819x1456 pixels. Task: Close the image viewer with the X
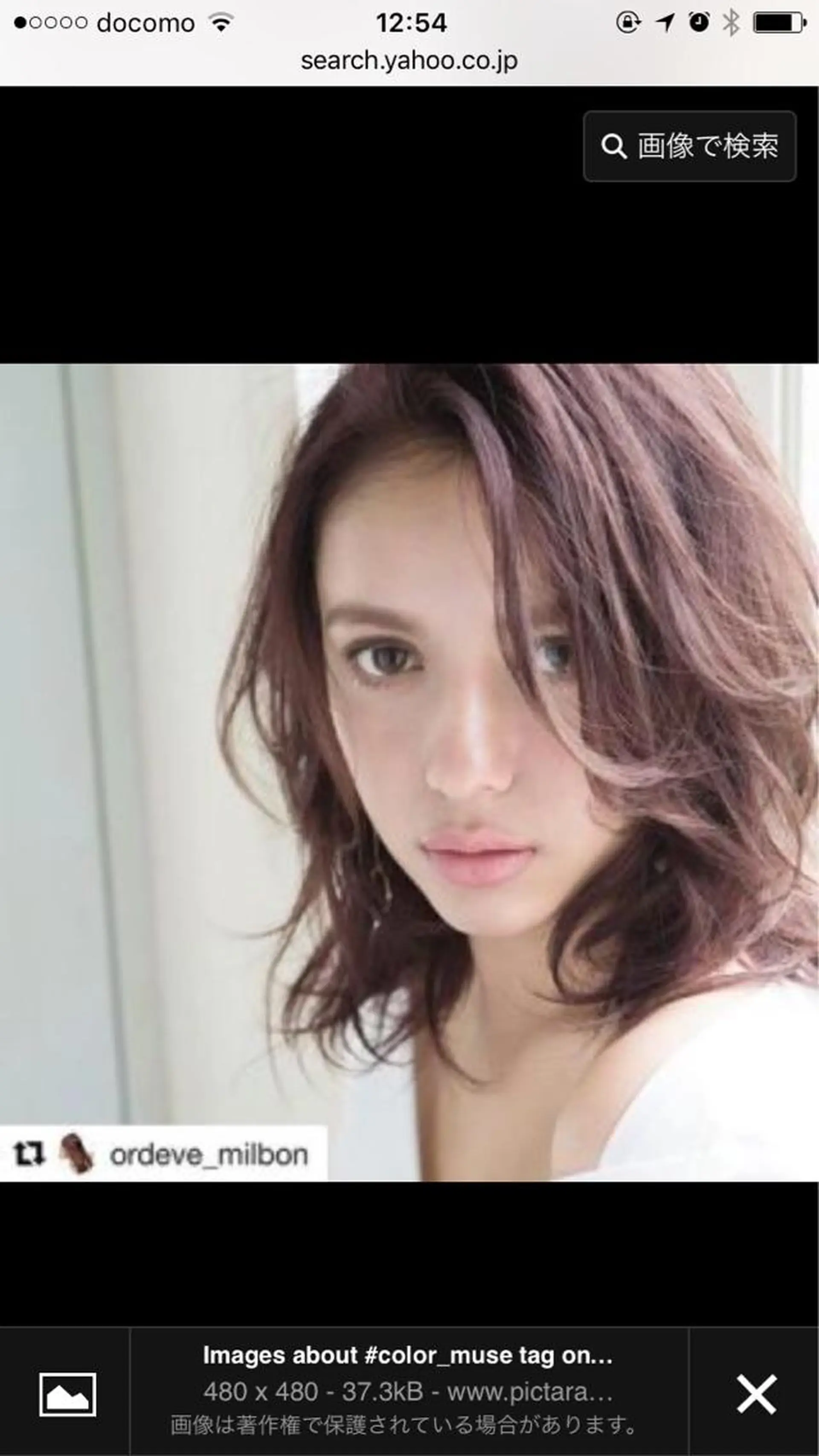point(756,1394)
